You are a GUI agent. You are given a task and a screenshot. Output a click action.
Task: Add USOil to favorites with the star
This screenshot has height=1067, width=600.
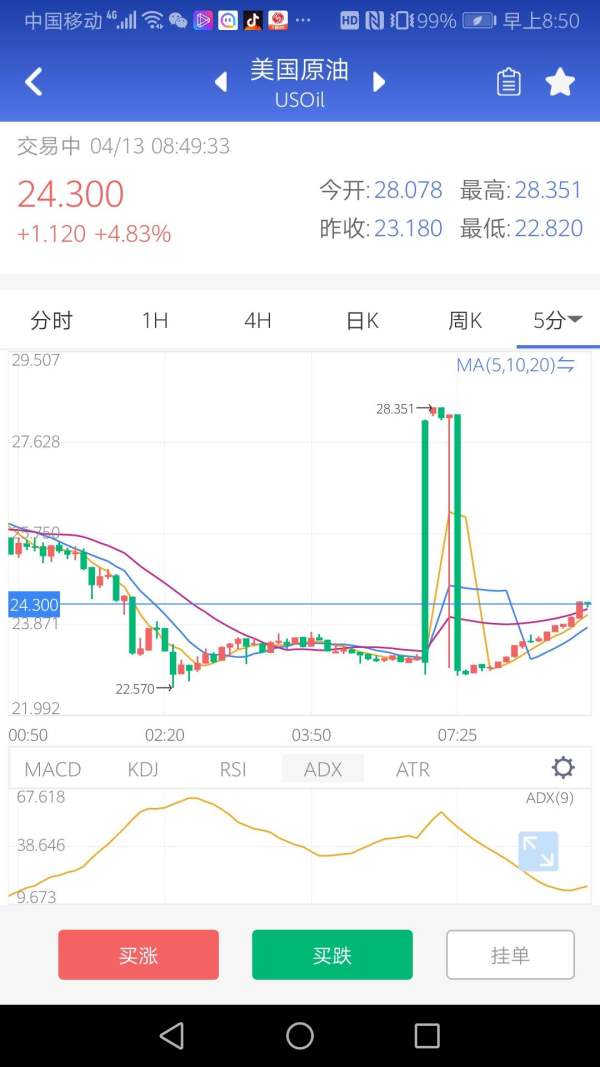(560, 82)
